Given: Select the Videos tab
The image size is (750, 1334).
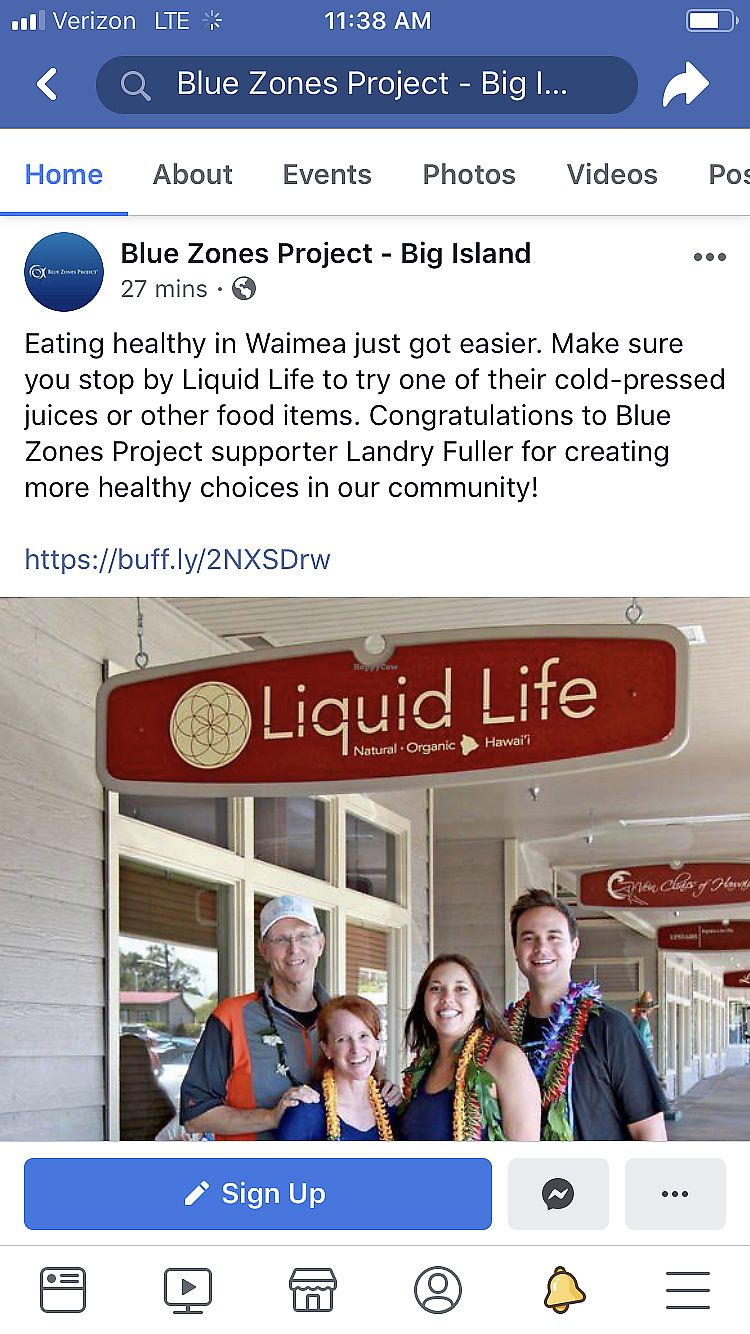Looking at the screenshot, I should pos(612,174).
